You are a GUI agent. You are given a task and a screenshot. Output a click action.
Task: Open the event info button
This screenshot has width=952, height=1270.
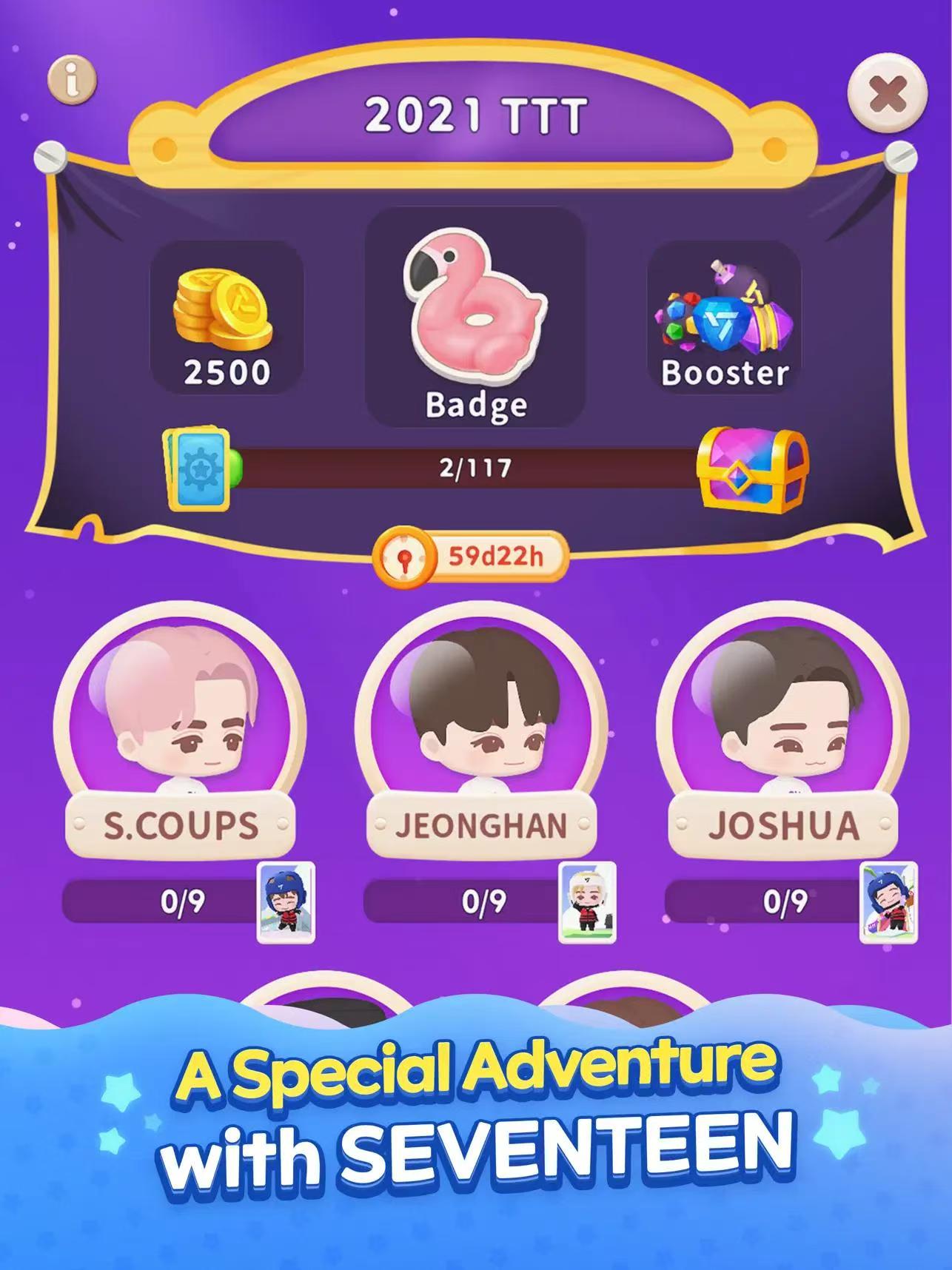coord(72,78)
